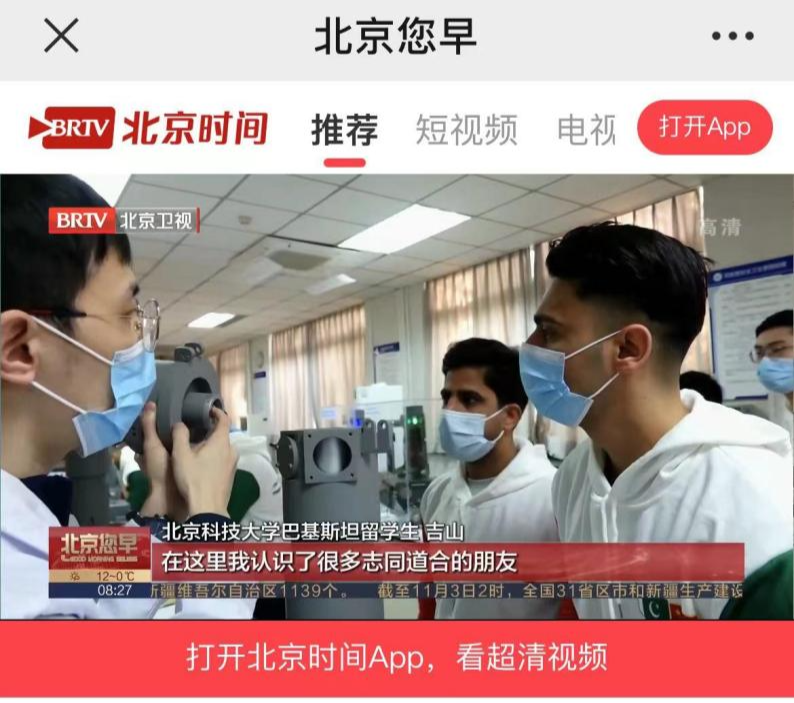
Task: Tap the 打开App button
Action: pos(705,128)
